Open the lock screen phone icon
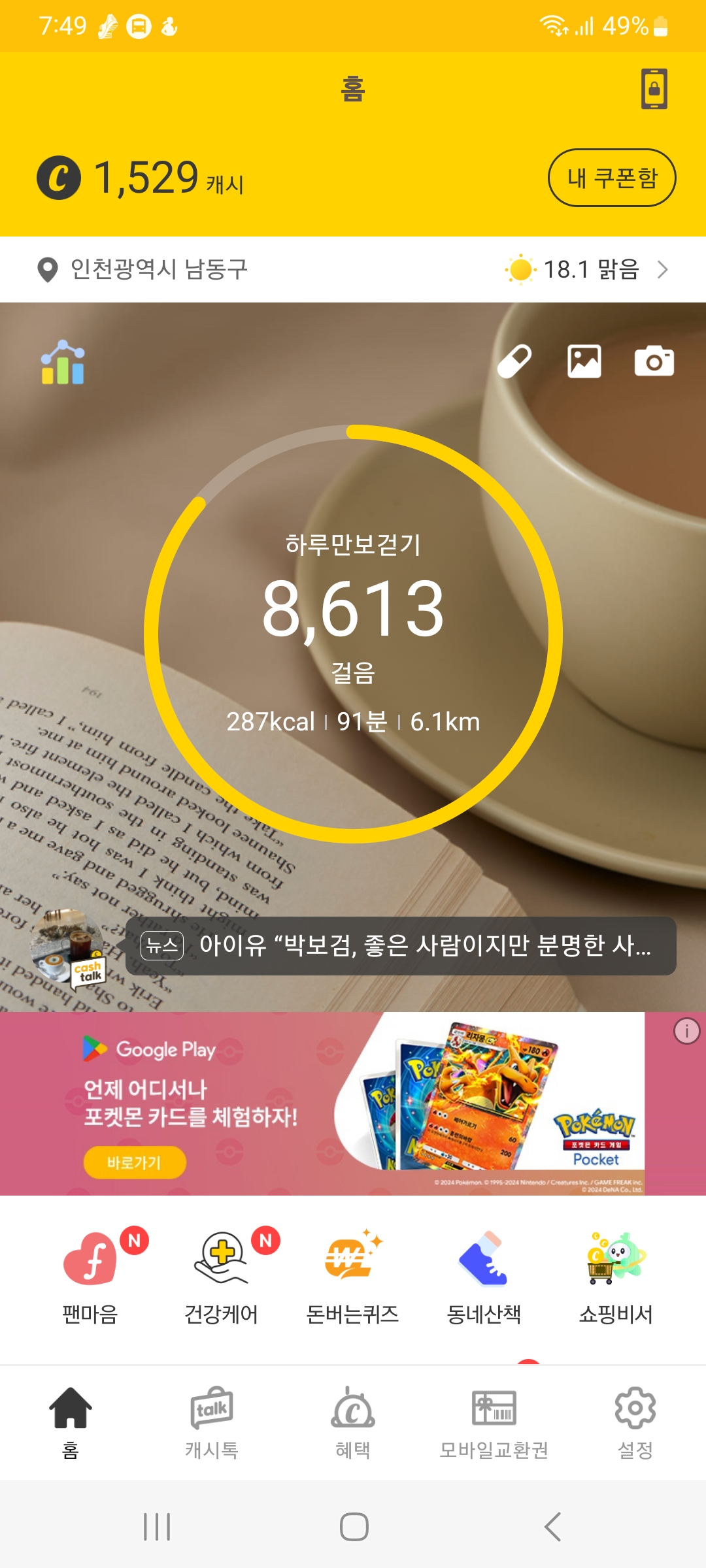The image size is (706, 1568). tap(654, 89)
